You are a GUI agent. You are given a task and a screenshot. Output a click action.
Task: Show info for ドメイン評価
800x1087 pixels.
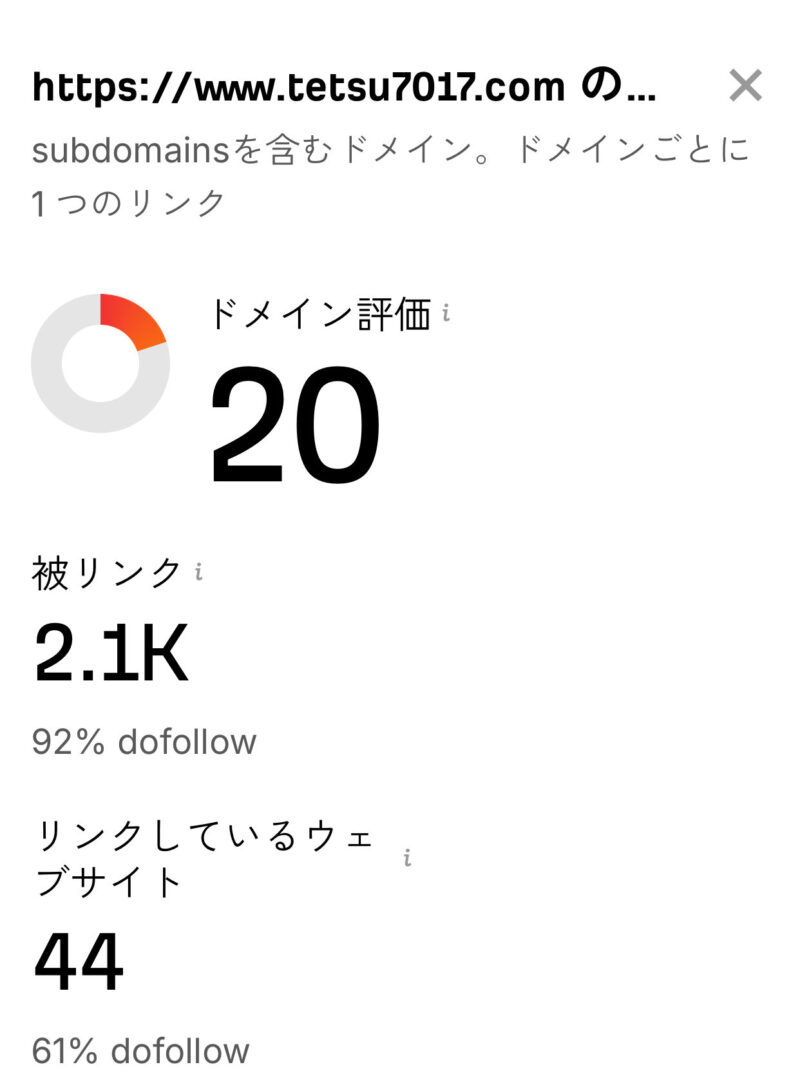pos(446,314)
